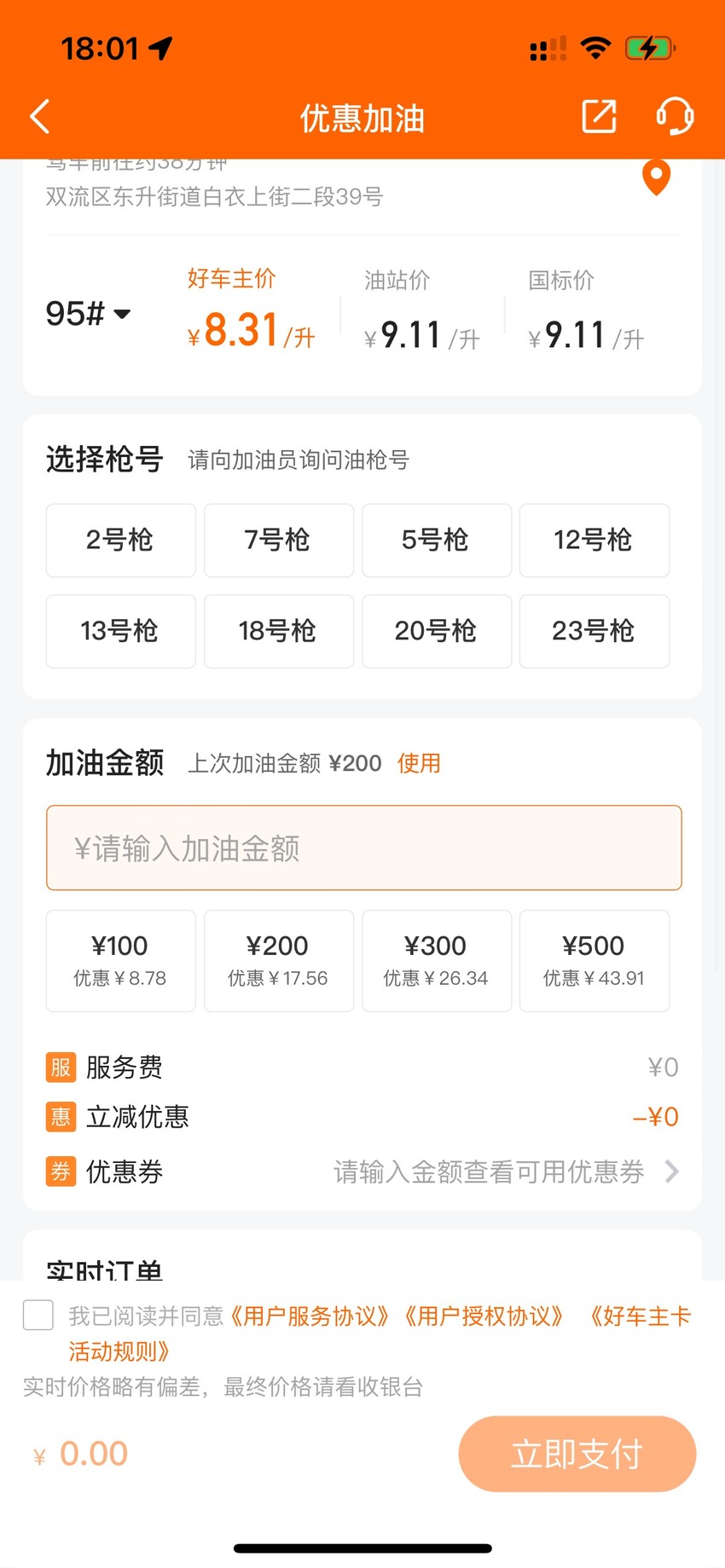This screenshot has width=725, height=1568.
Task: Choose the ¥300 preset amount
Action: coord(436,961)
